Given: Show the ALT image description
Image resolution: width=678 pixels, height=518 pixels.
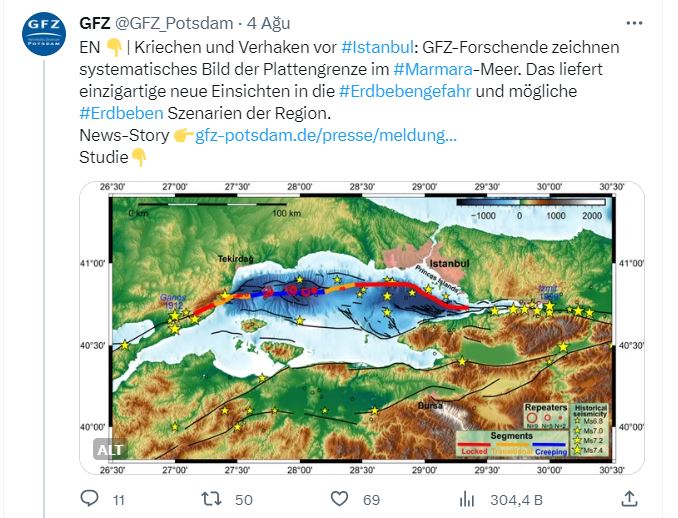Looking at the screenshot, I should (x=110, y=449).
